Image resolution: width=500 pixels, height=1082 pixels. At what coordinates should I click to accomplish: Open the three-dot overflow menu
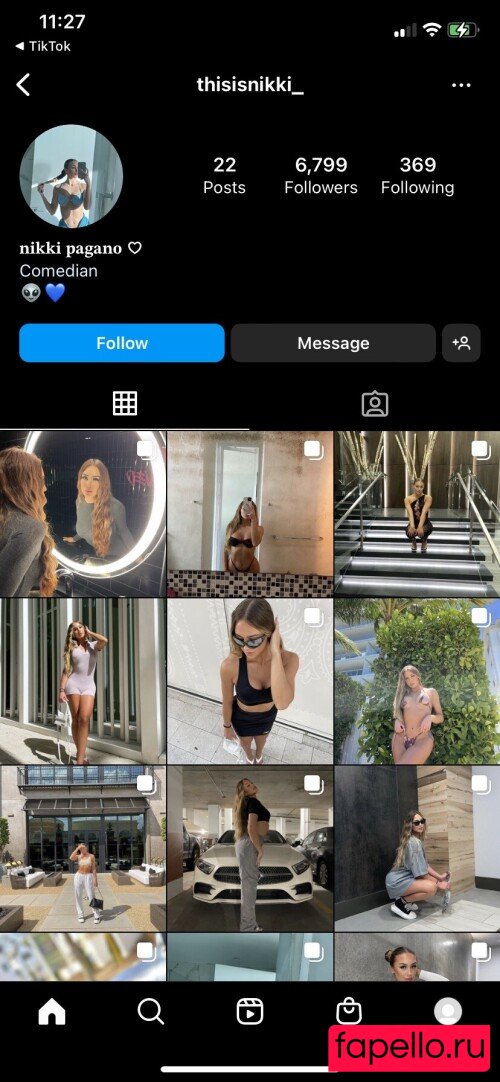461,86
